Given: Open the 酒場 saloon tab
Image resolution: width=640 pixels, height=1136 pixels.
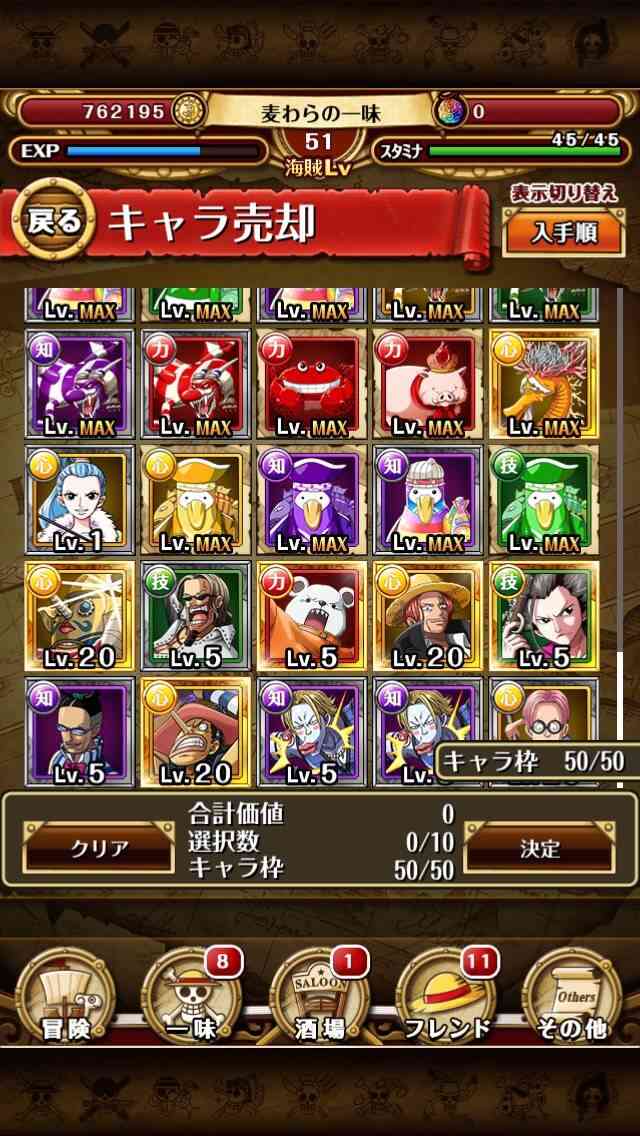Looking at the screenshot, I should [x=320, y=996].
